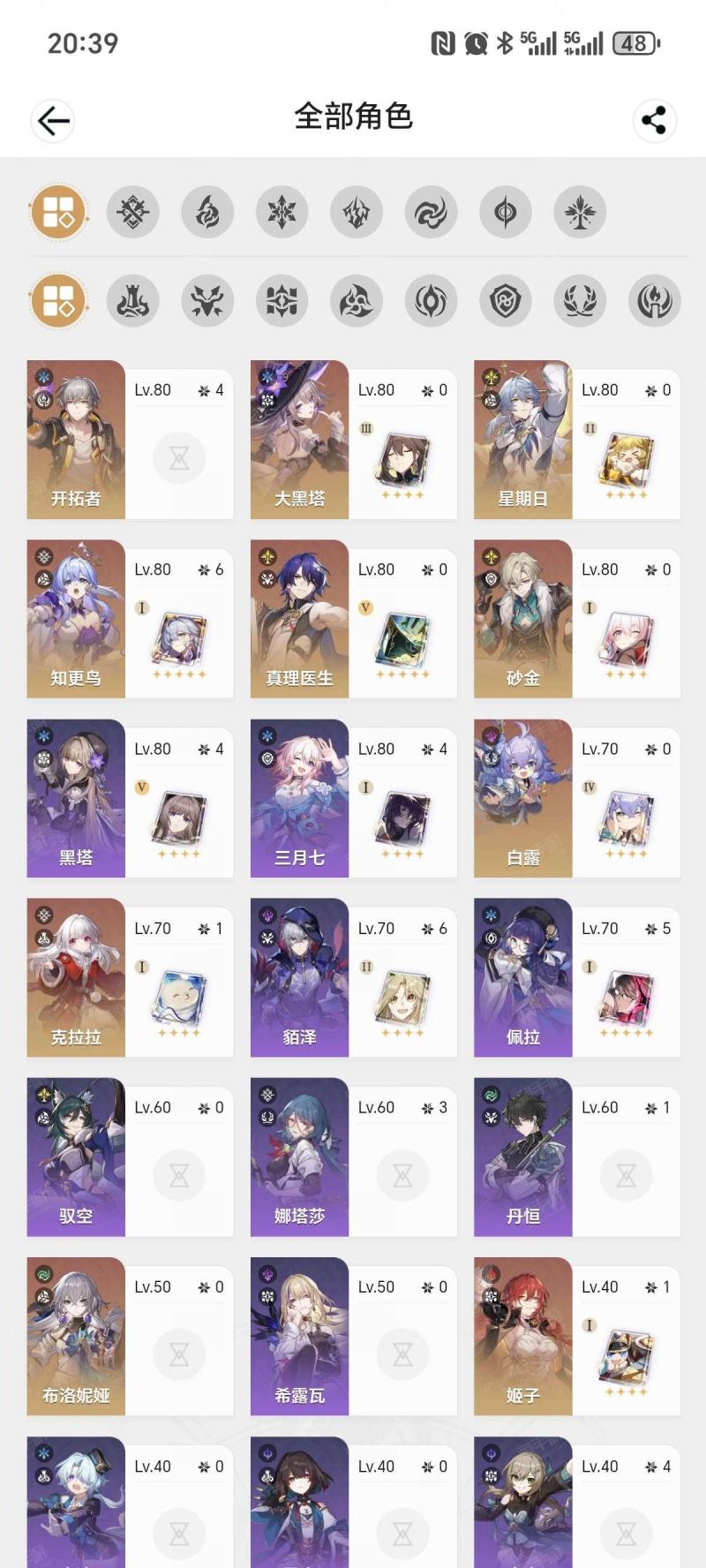Viewport: 706px width, 1568px height.
Task: Filter characters by fire element icon
Action: point(207,213)
